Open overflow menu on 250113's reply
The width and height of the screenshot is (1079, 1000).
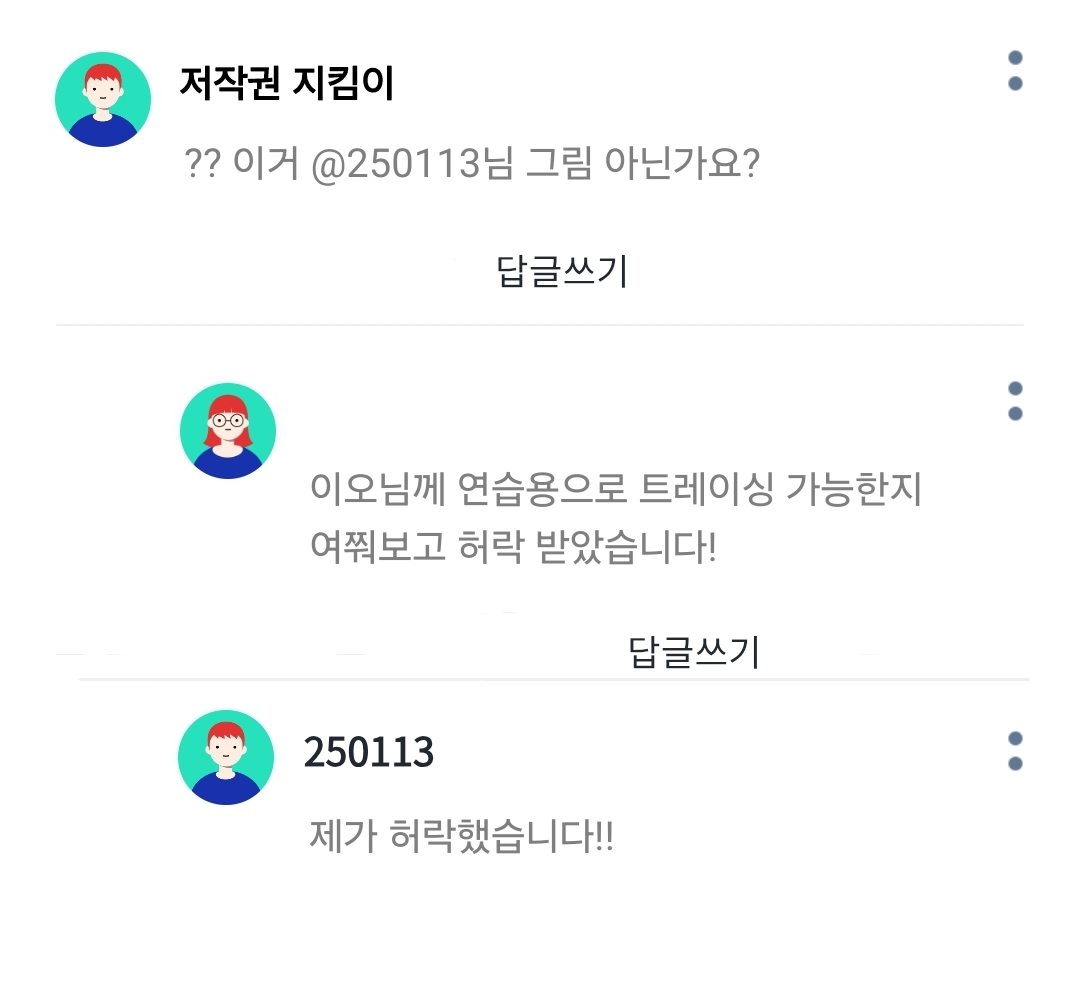point(1015,751)
